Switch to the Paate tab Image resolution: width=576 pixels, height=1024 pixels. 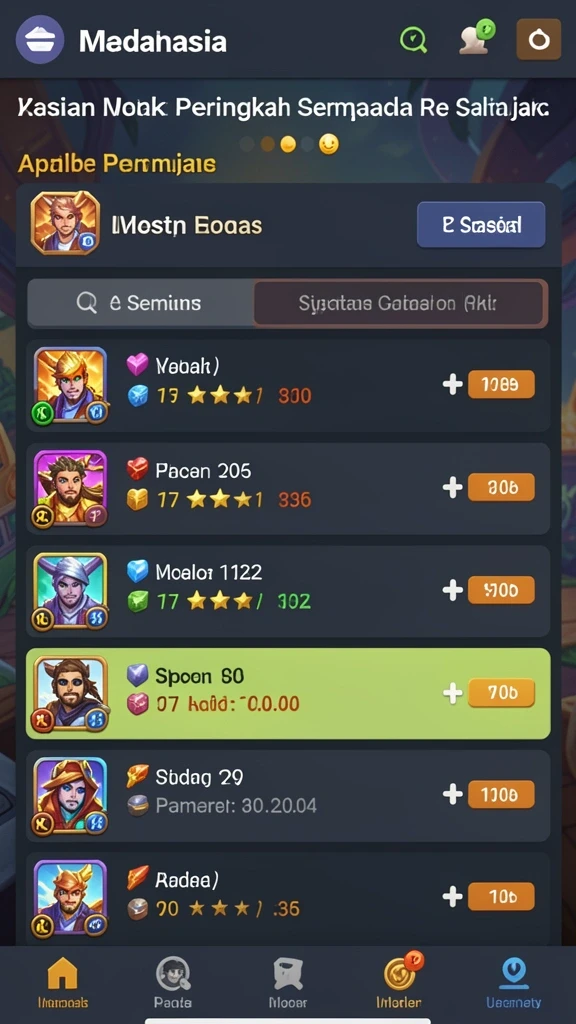172,983
